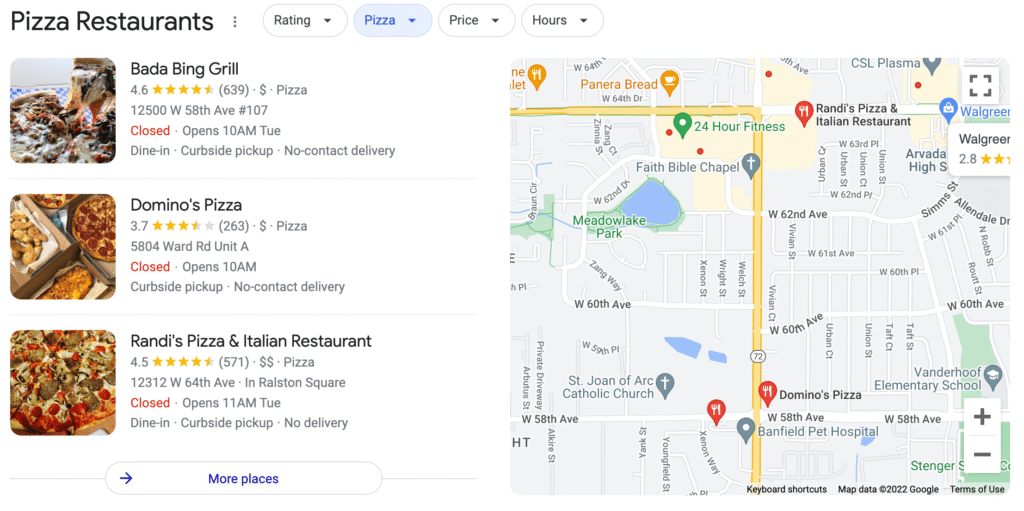Expand the Pizza filter dropdown

pos(392,20)
